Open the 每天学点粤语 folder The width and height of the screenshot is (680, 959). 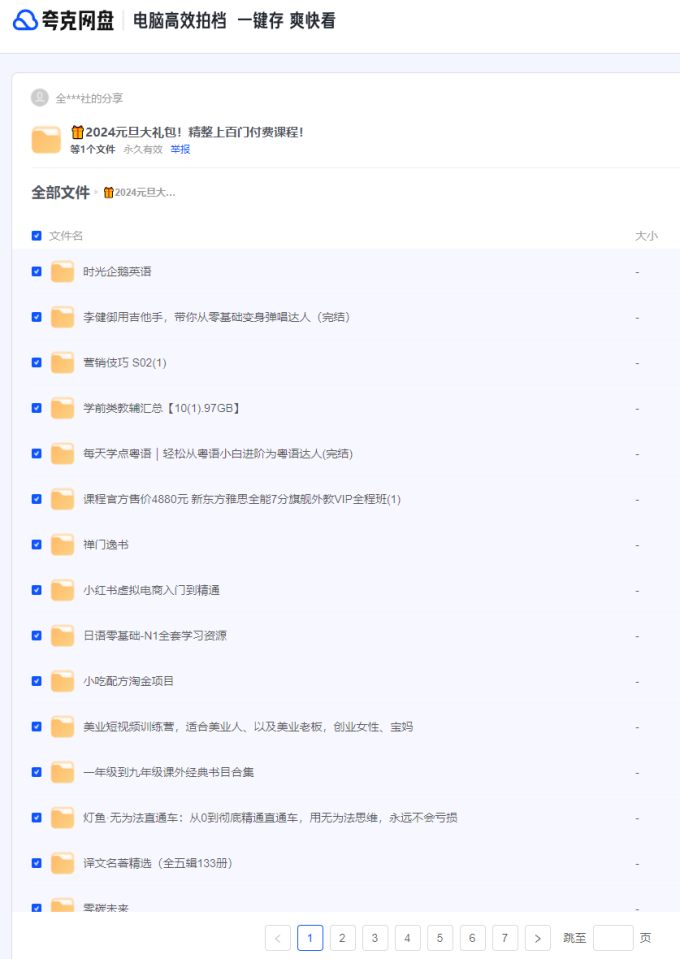[217, 454]
